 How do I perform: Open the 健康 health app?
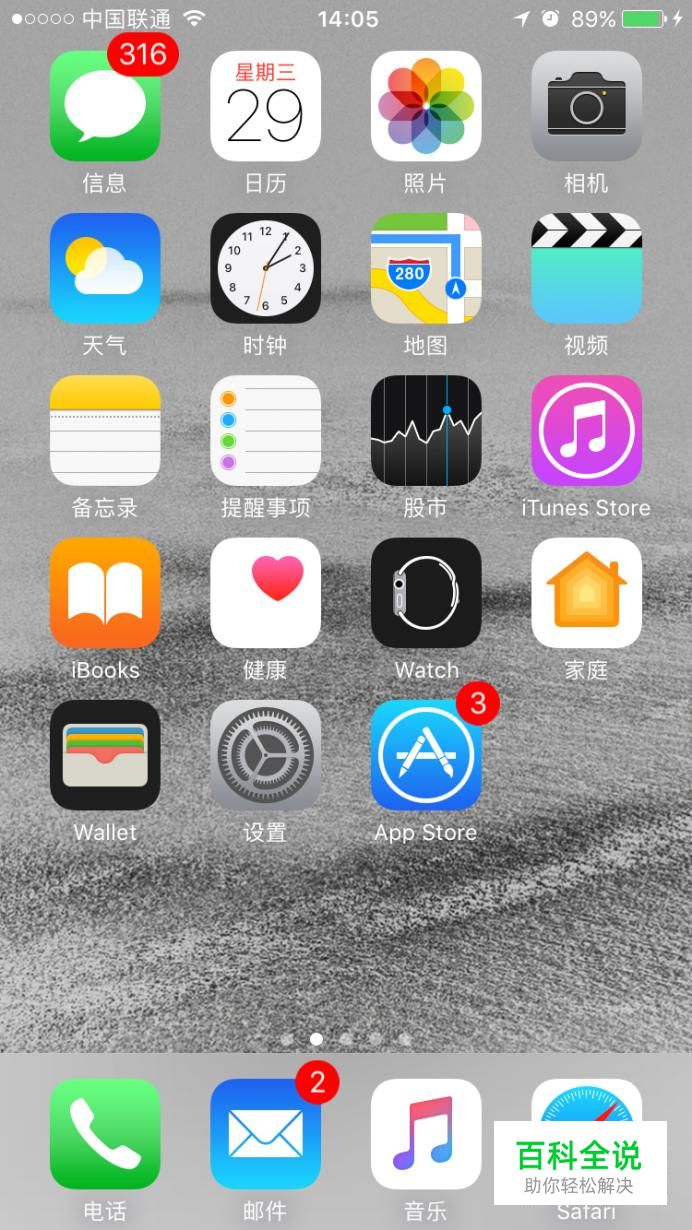[x=265, y=593]
